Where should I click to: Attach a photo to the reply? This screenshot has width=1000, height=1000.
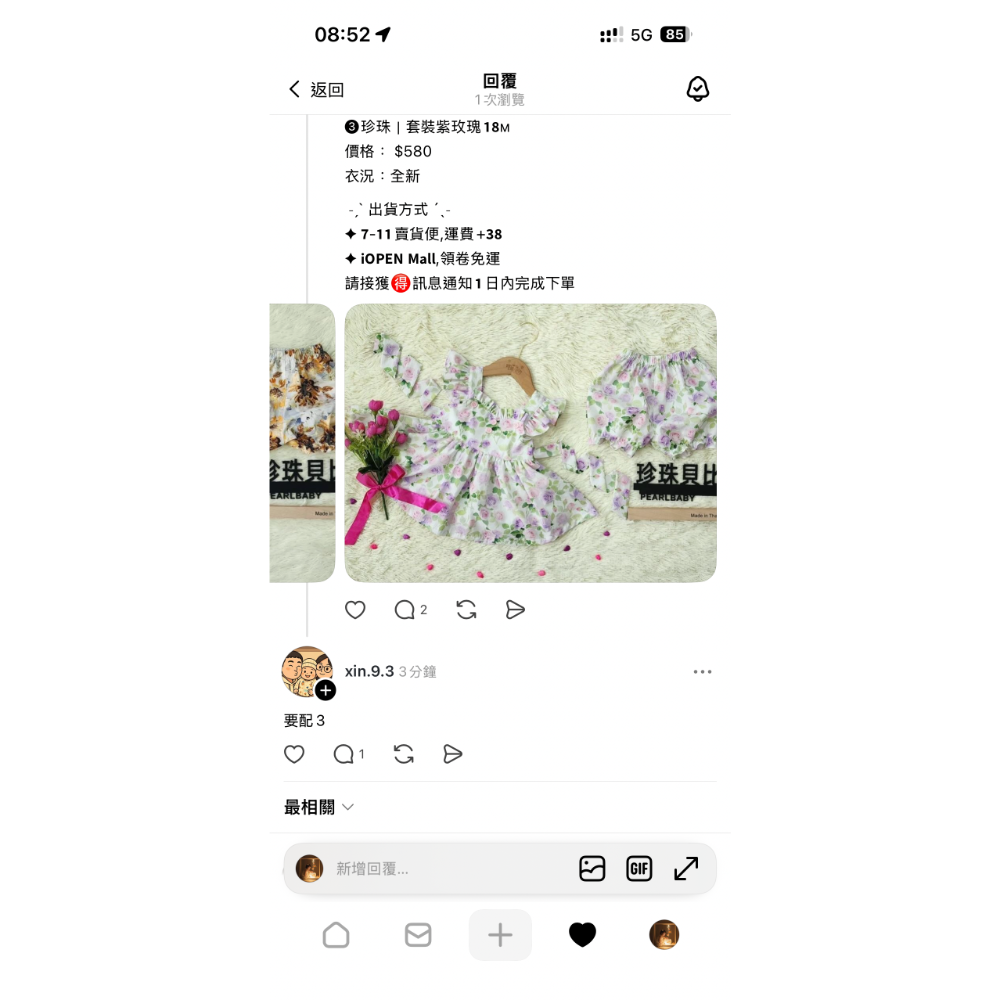click(x=592, y=869)
